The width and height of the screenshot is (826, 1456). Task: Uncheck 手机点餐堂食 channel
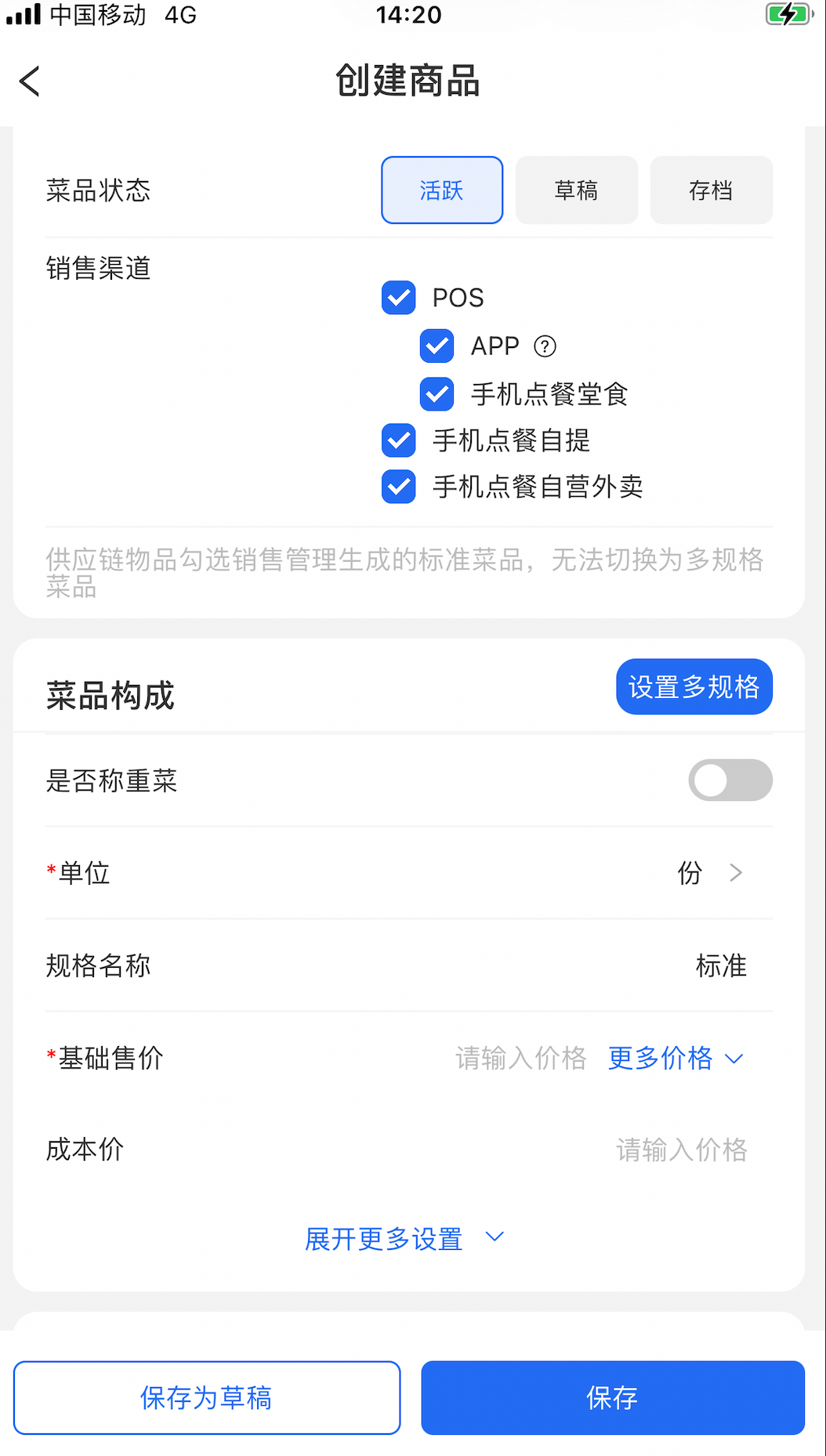pyautogui.click(x=437, y=394)
